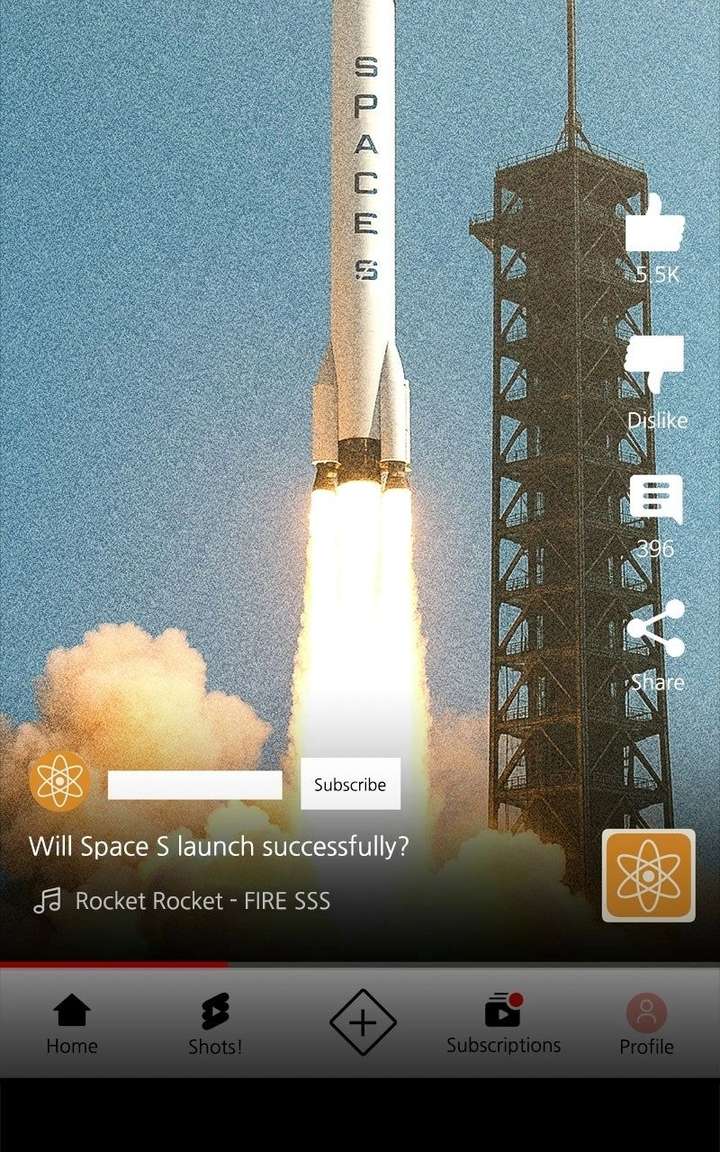Go to the Home tab
The image size is (720, 1152).
point(72,1024)
